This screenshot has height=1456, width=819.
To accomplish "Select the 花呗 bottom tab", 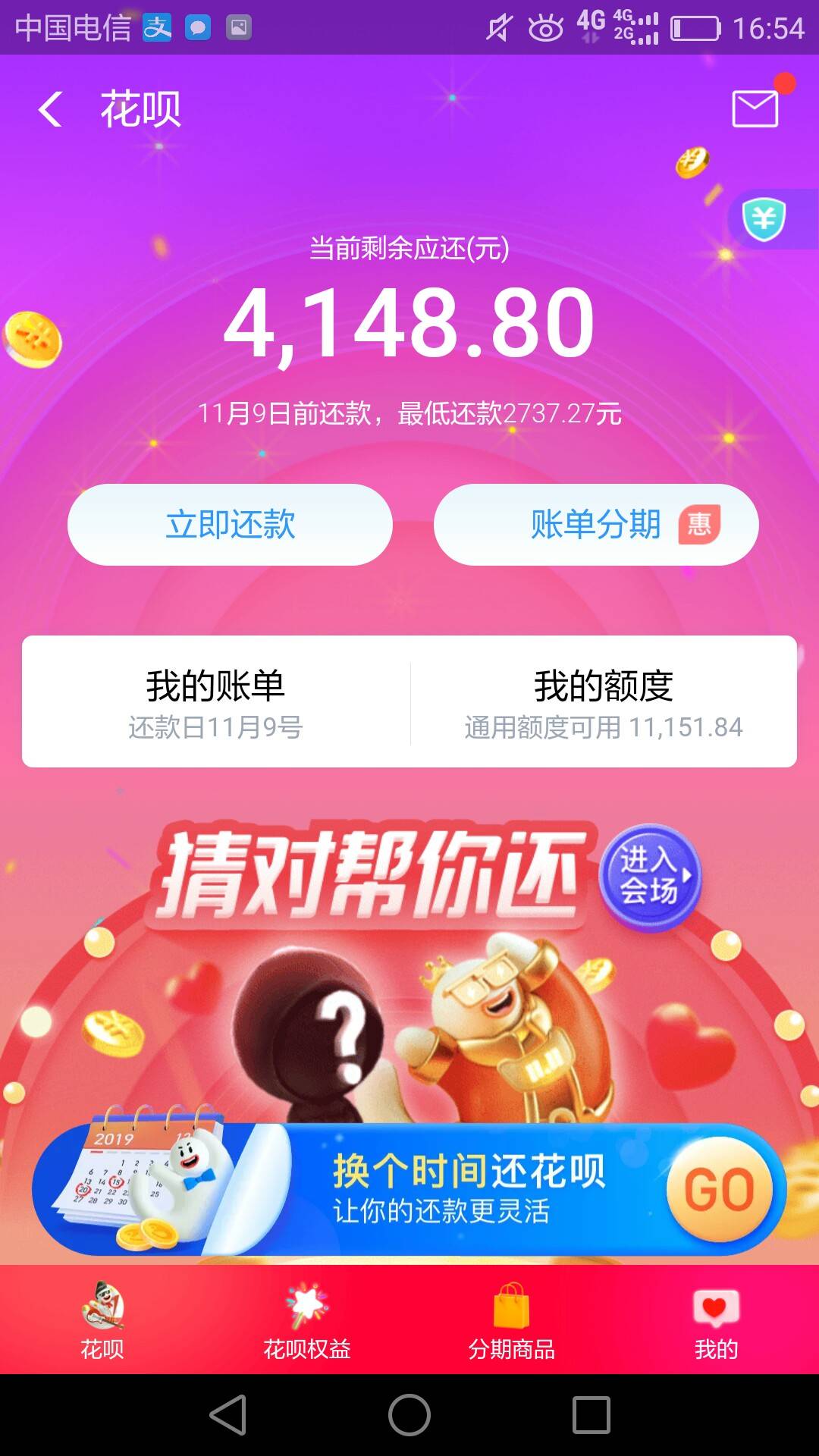I will [102, 1321].
